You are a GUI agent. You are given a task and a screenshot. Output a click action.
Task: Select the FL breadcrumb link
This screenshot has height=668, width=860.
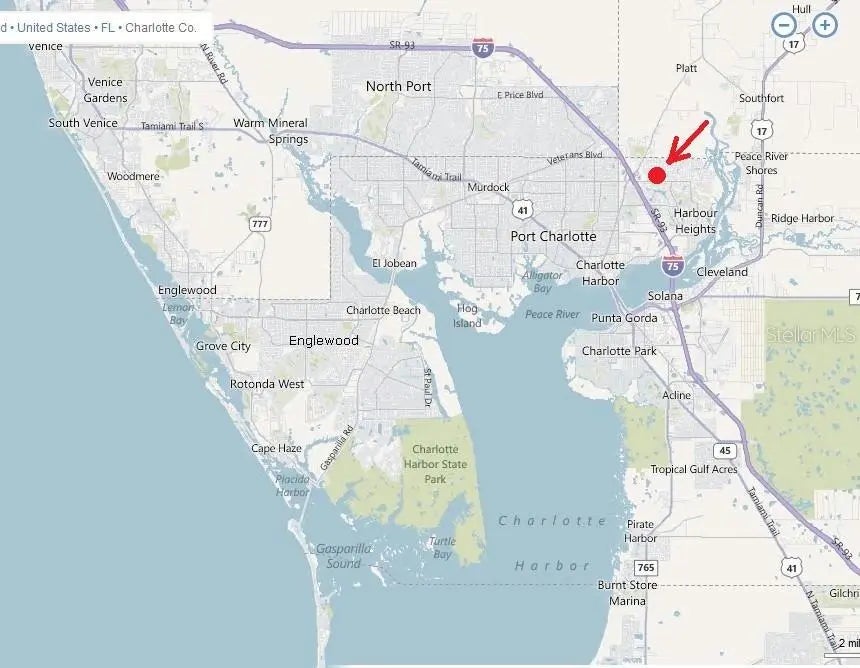click(108, 28)
